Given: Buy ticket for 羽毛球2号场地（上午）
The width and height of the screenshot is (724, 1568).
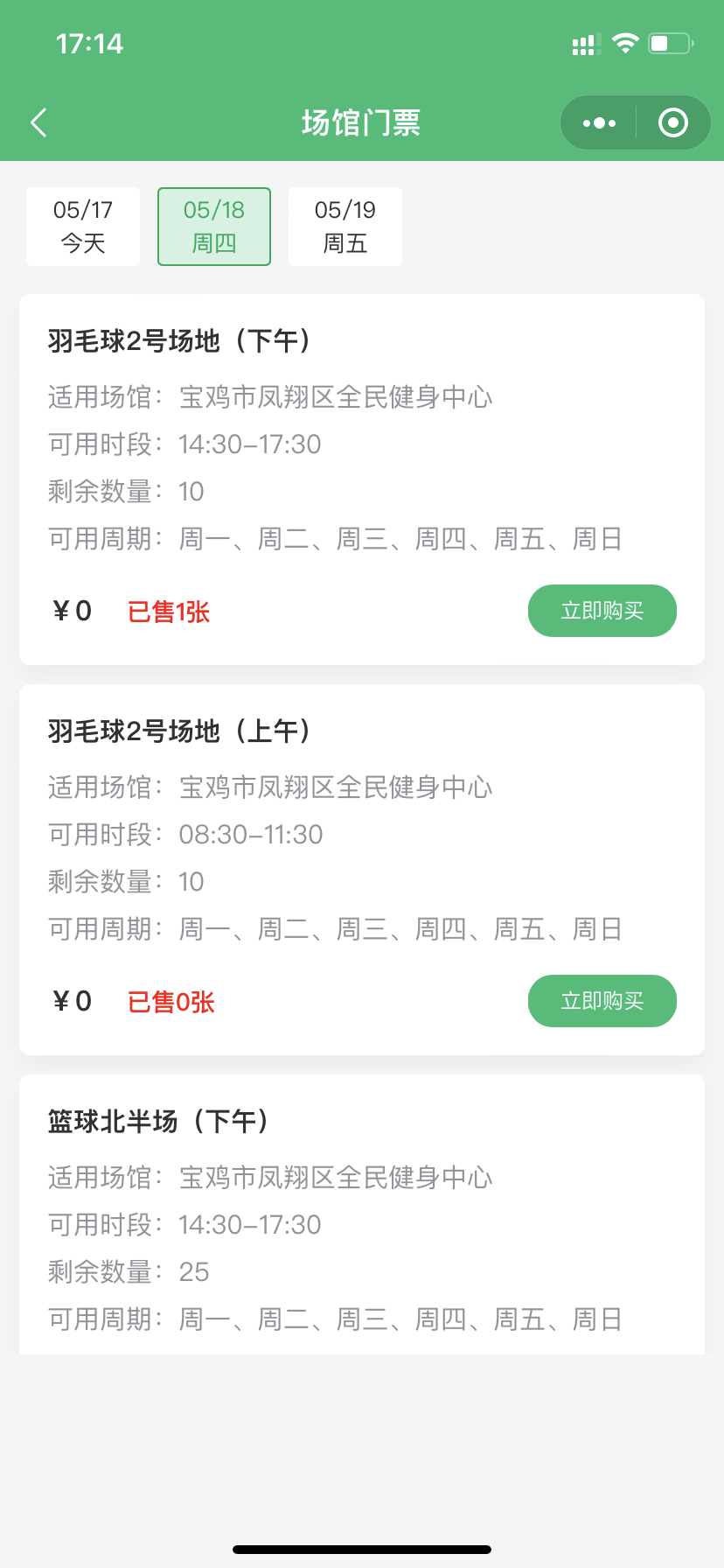Looking at the screenshot, I should (x=602, y=1001).
